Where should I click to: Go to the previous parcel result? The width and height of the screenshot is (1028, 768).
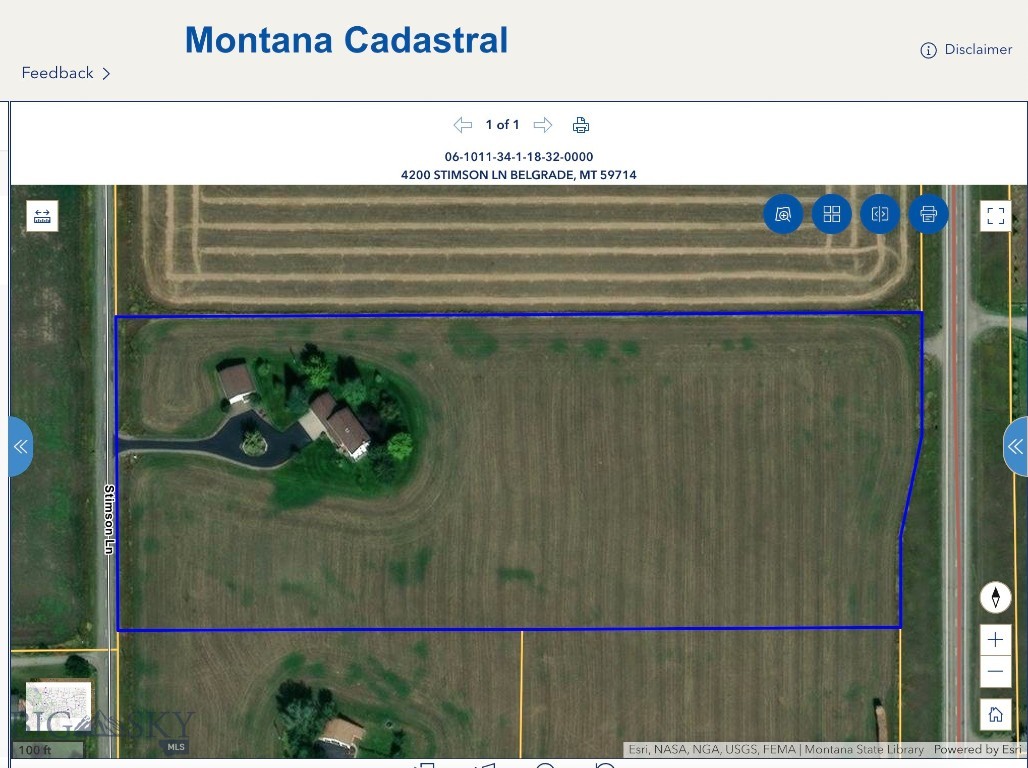(x=462, y=125)
